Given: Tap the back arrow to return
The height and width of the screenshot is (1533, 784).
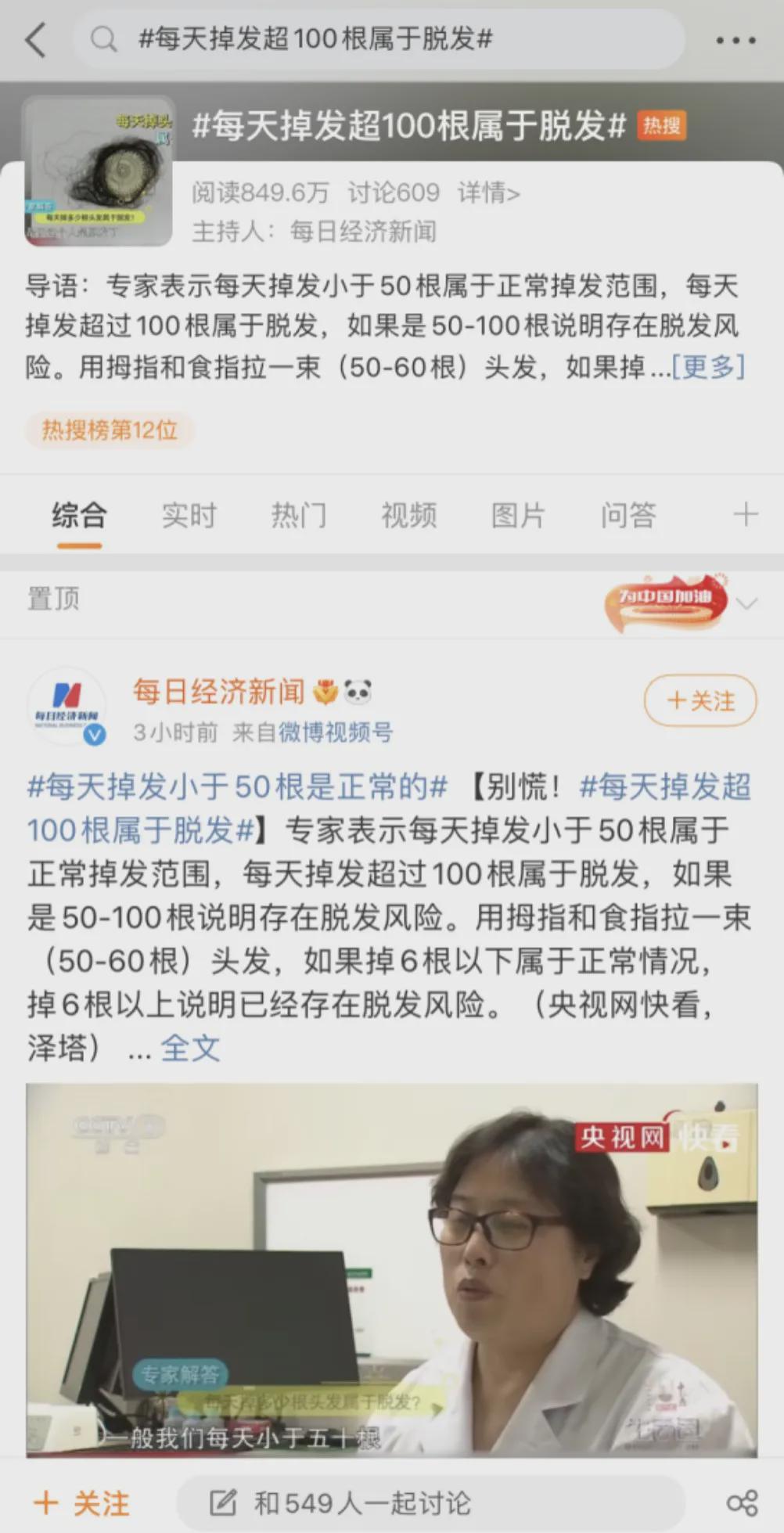Looking at the screenshot, I should pos(33,40).
